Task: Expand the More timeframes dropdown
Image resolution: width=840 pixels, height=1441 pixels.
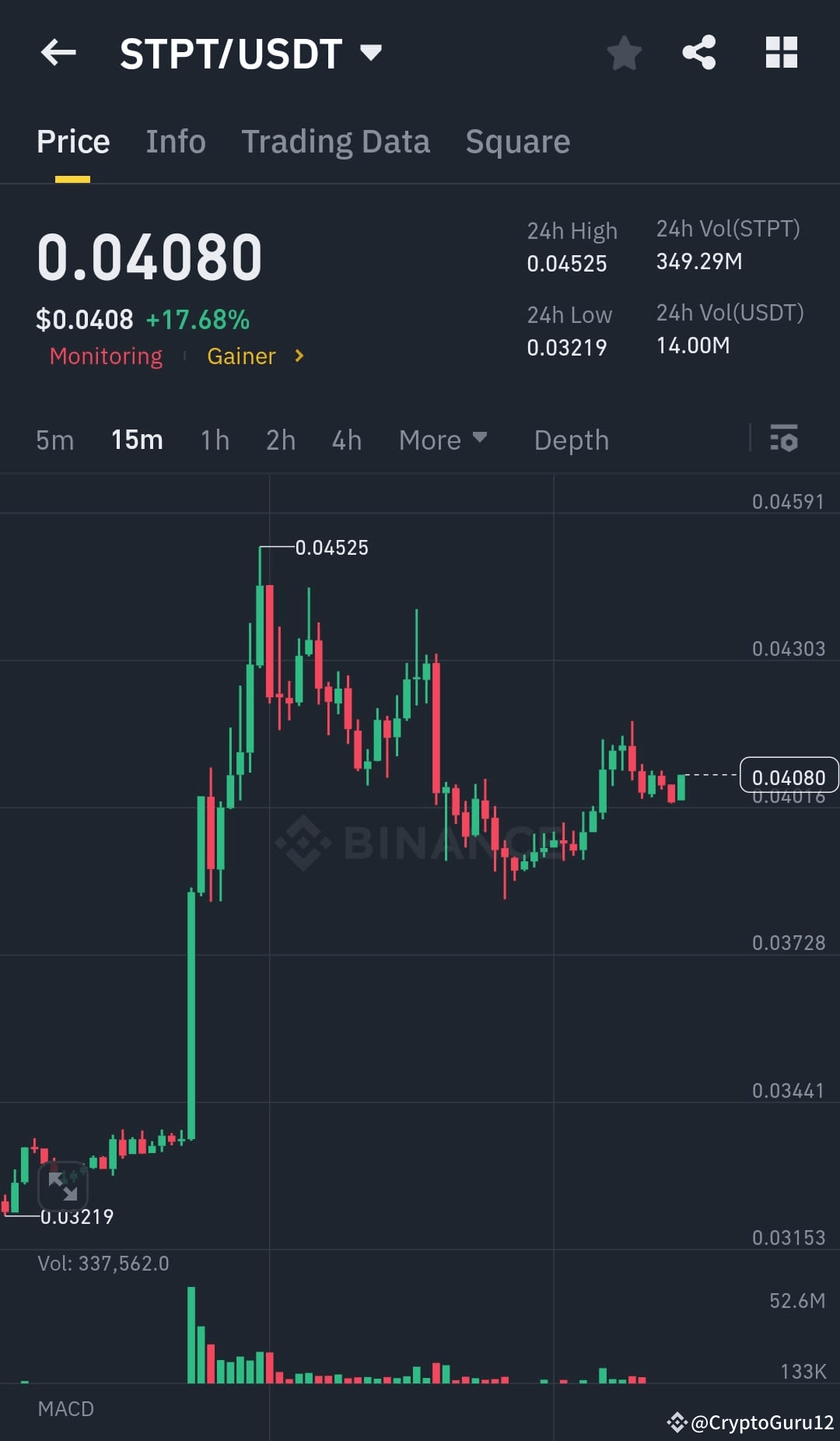Action: (x=443, y=440)
